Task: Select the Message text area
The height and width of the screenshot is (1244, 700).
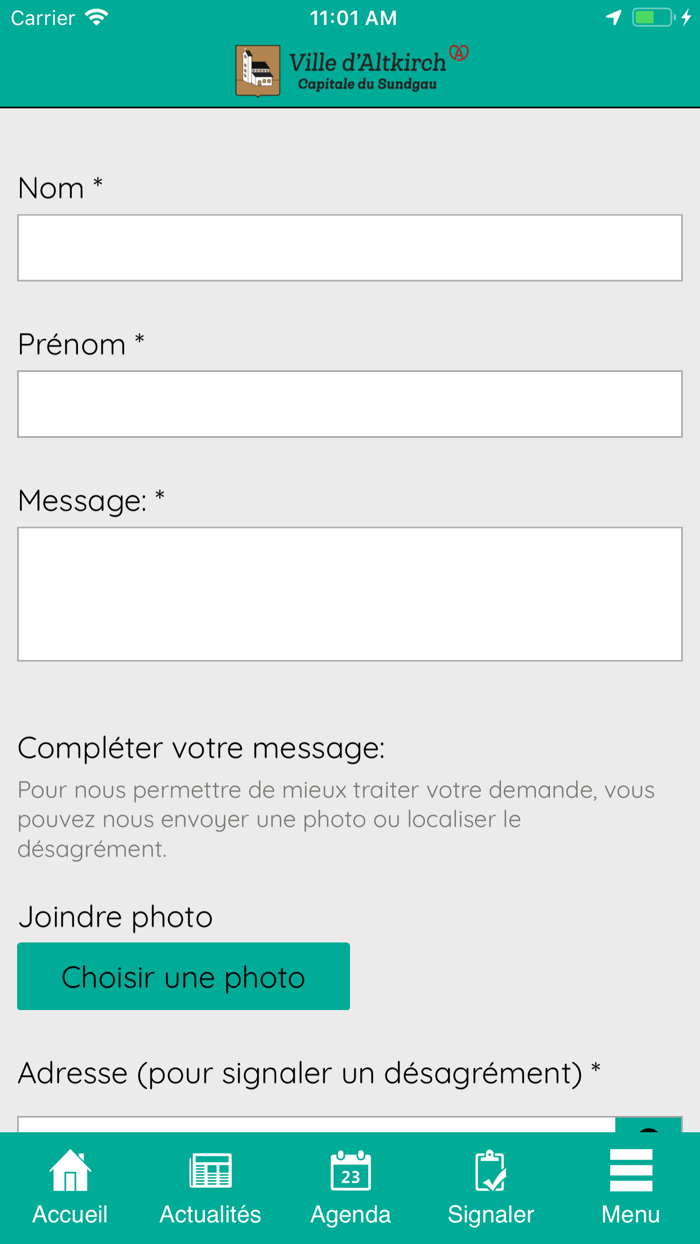Action: click(x=350, y=594)
